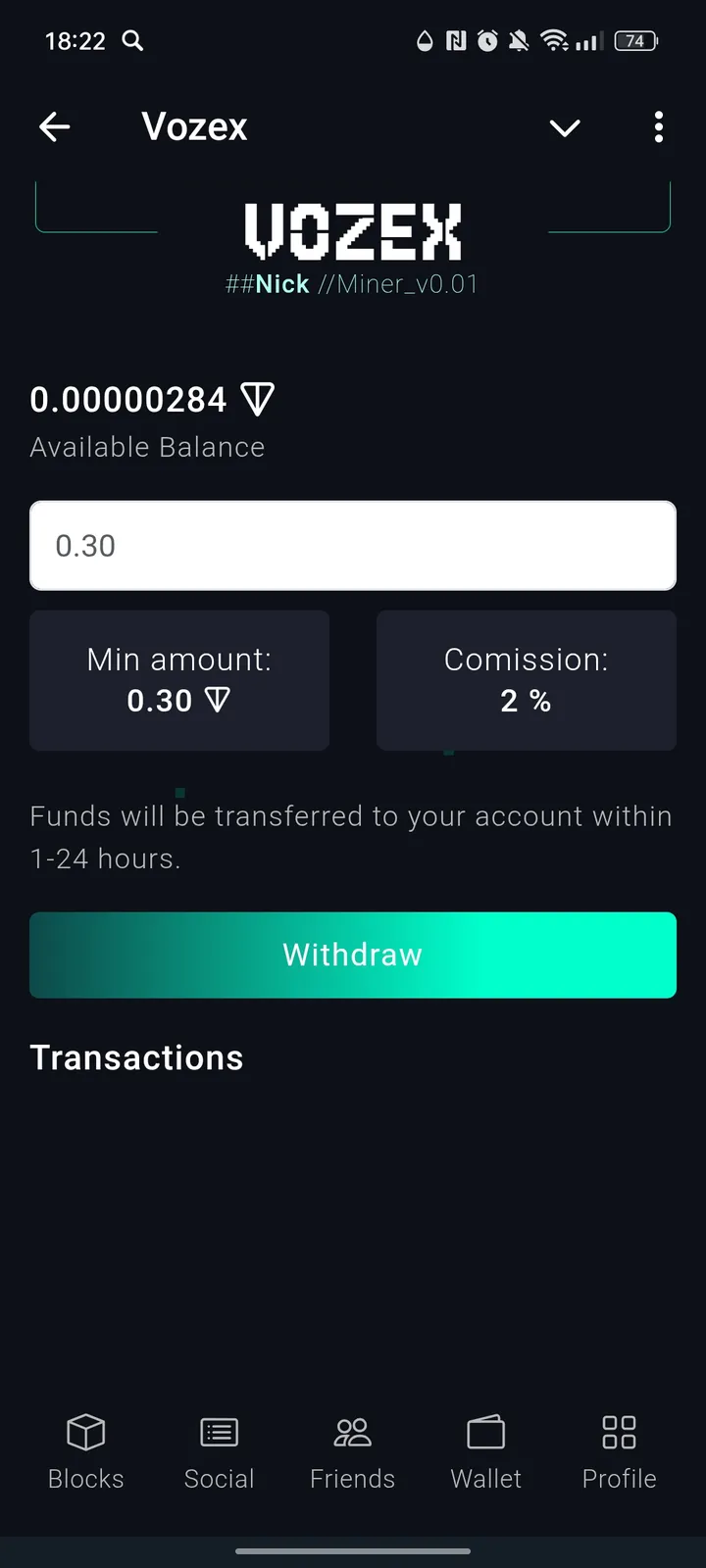Screen dimensions: 706x1568
Task: Switch to the Blocks tab
Action: pyautogui.click(x=86, y=1452)
